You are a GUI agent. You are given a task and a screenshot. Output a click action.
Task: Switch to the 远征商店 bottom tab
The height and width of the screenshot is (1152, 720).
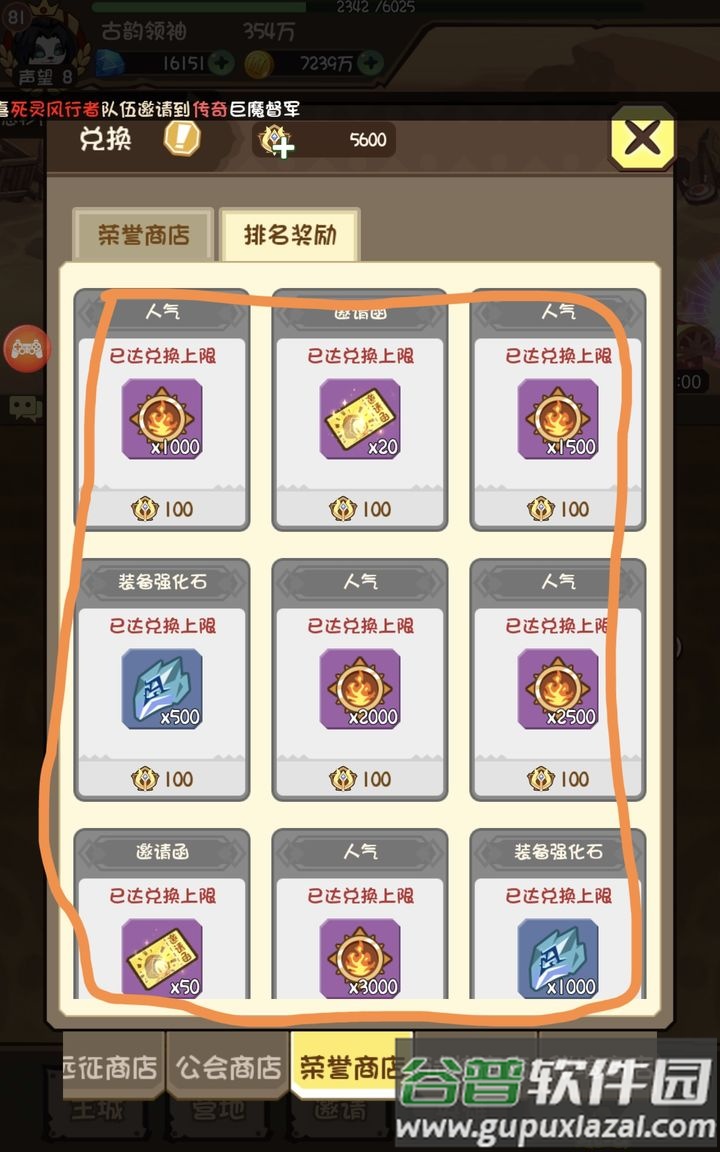pos(111,1067)
